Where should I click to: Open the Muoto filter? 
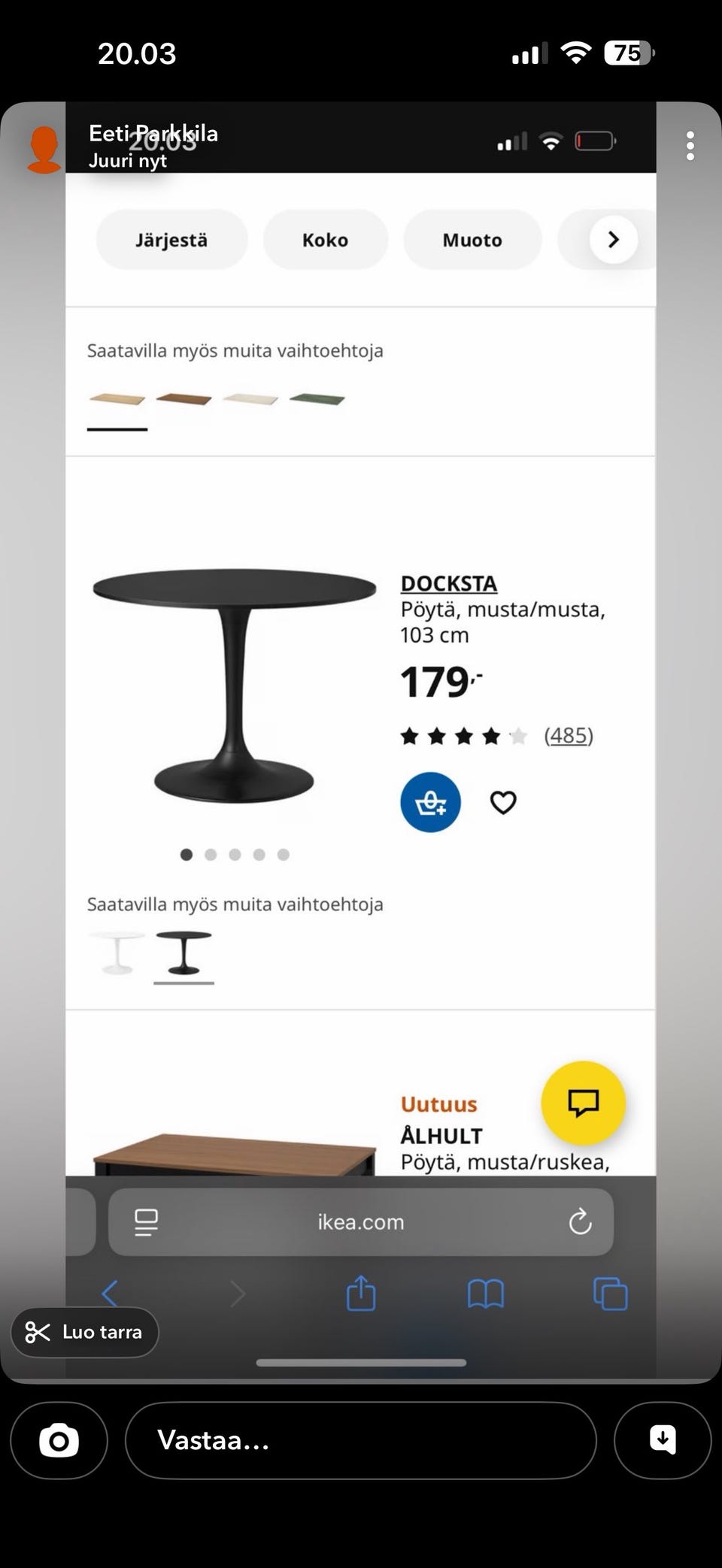pos(472,239)
